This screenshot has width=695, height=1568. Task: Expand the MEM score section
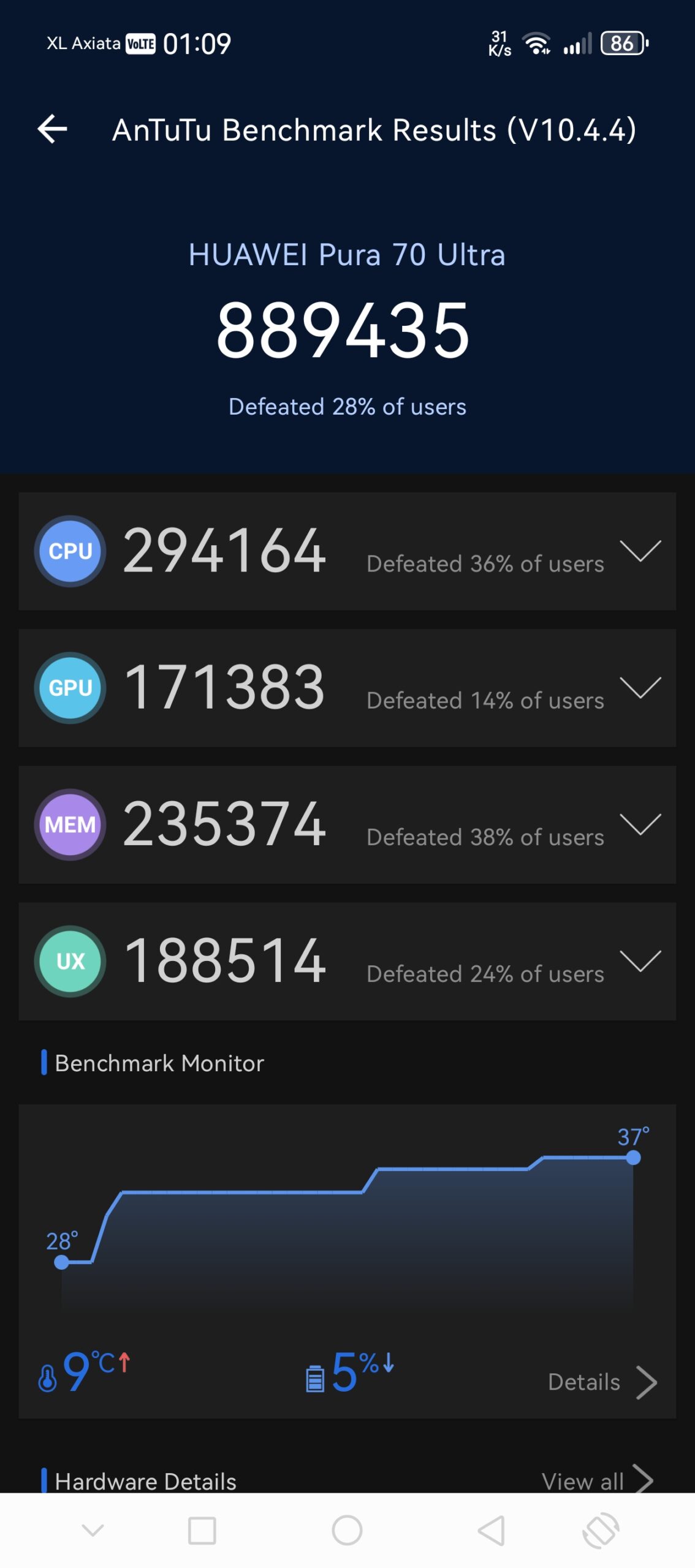tap(640, 824)
